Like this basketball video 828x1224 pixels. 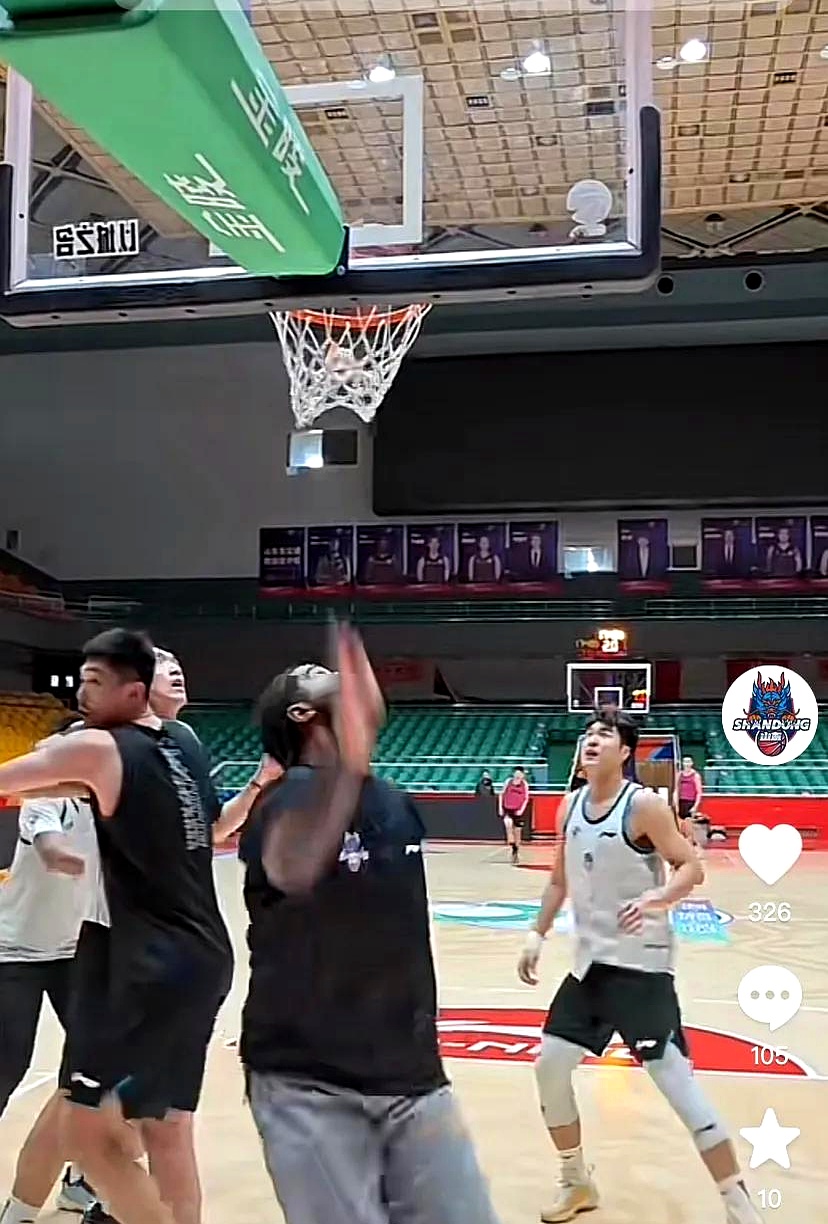[x=769, y=853]
